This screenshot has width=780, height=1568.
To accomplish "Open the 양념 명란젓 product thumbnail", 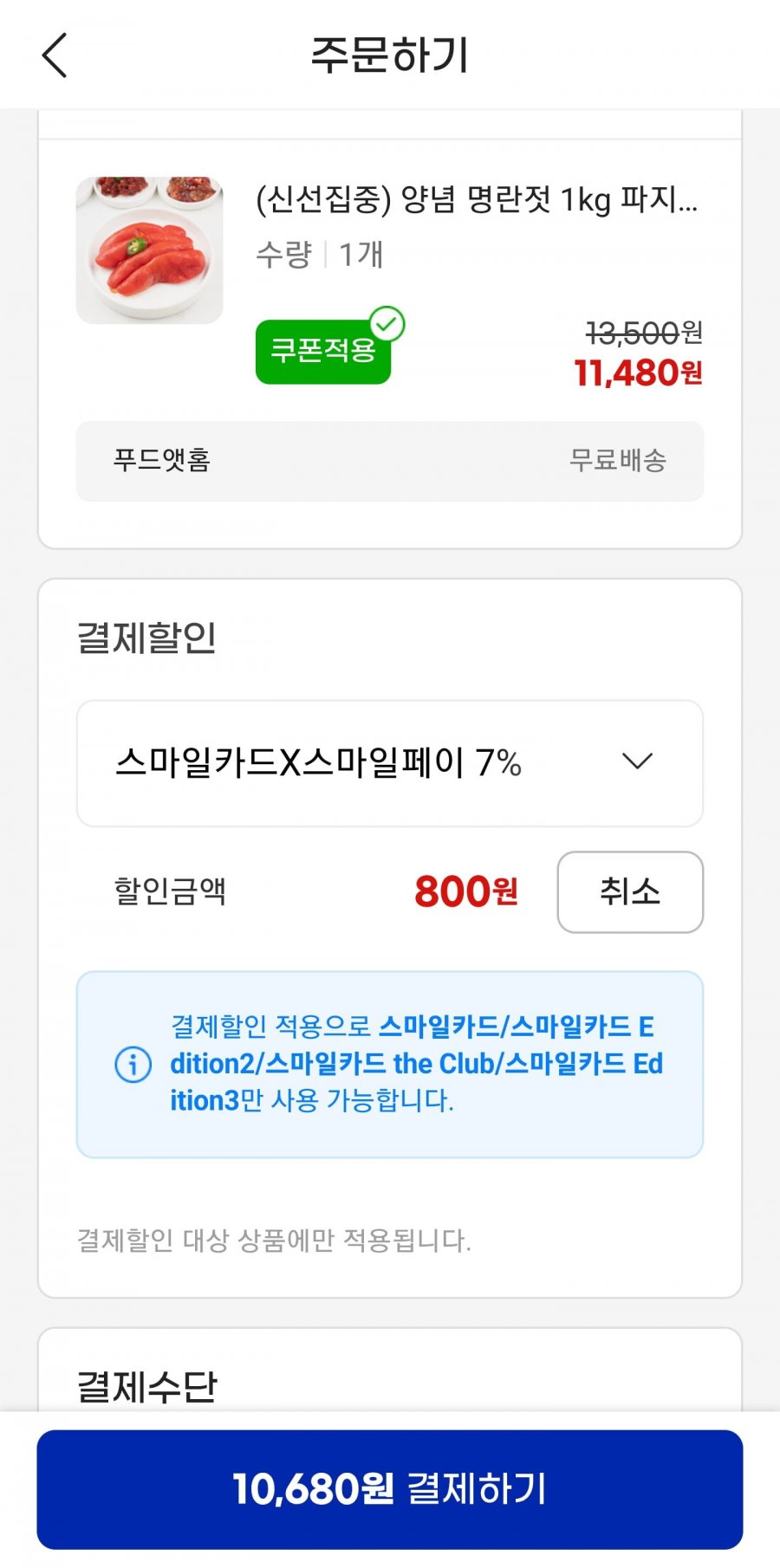I will [x=149, y=250].
